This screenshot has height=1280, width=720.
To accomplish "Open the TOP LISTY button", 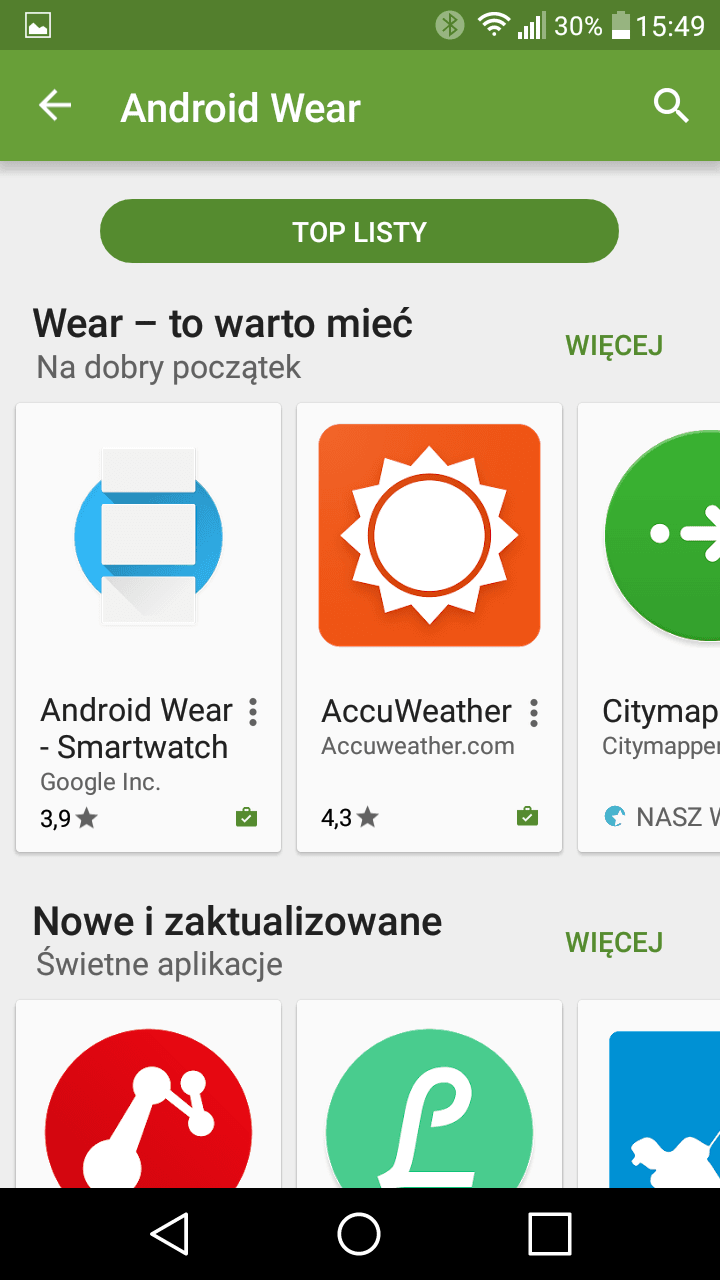I will (x=359, y=231).
